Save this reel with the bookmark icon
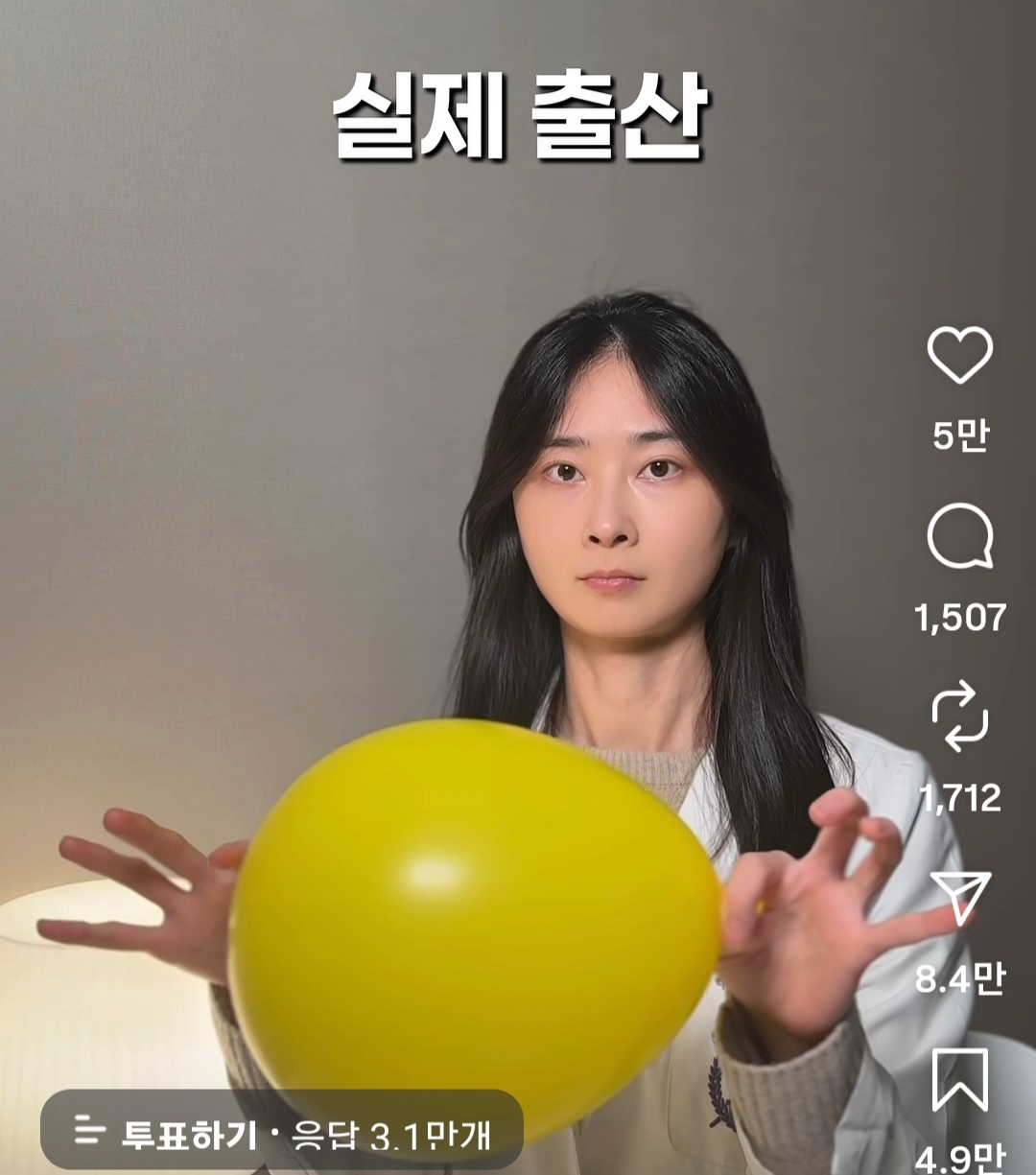The image size is (1036, 1175). (959, 1079)
